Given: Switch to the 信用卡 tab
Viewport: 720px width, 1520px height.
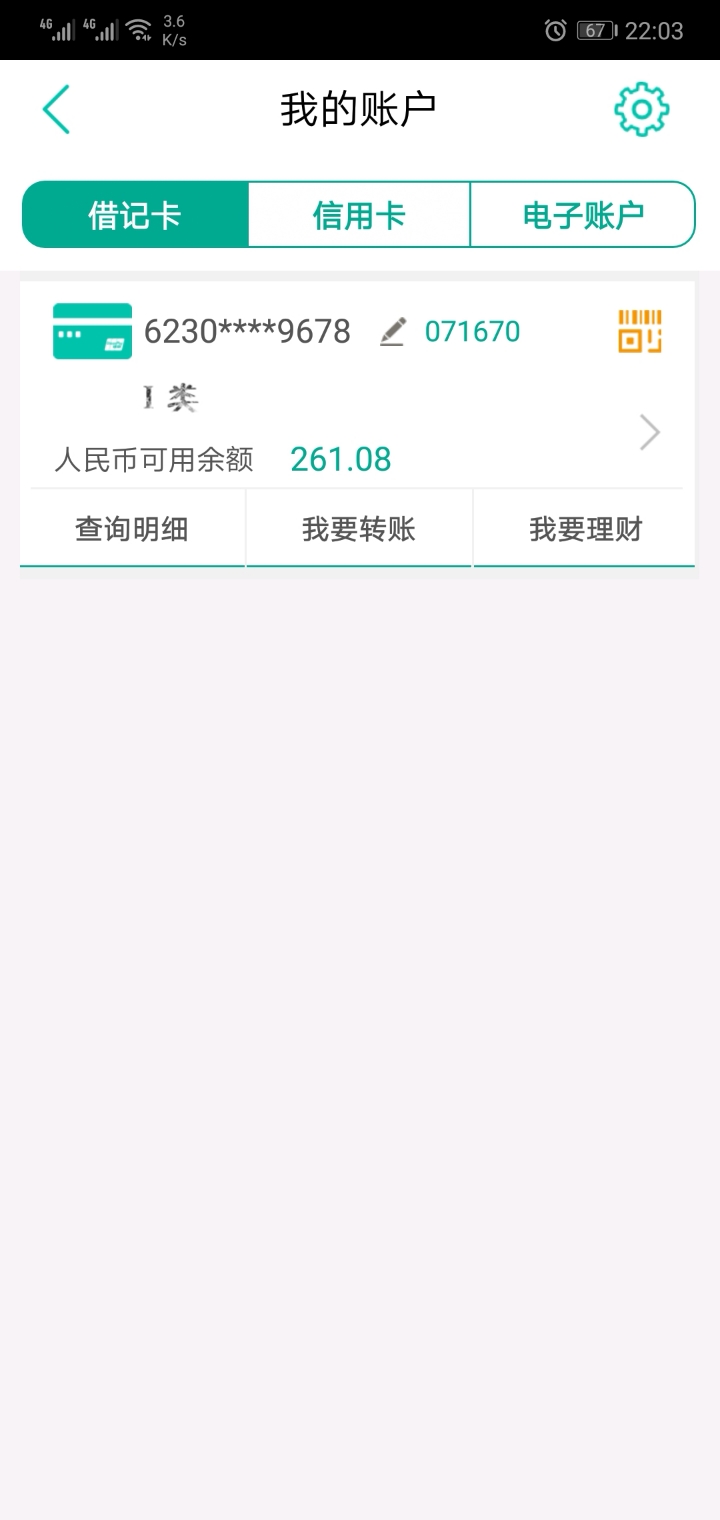Looking at the screenshot, I should 358,214.
